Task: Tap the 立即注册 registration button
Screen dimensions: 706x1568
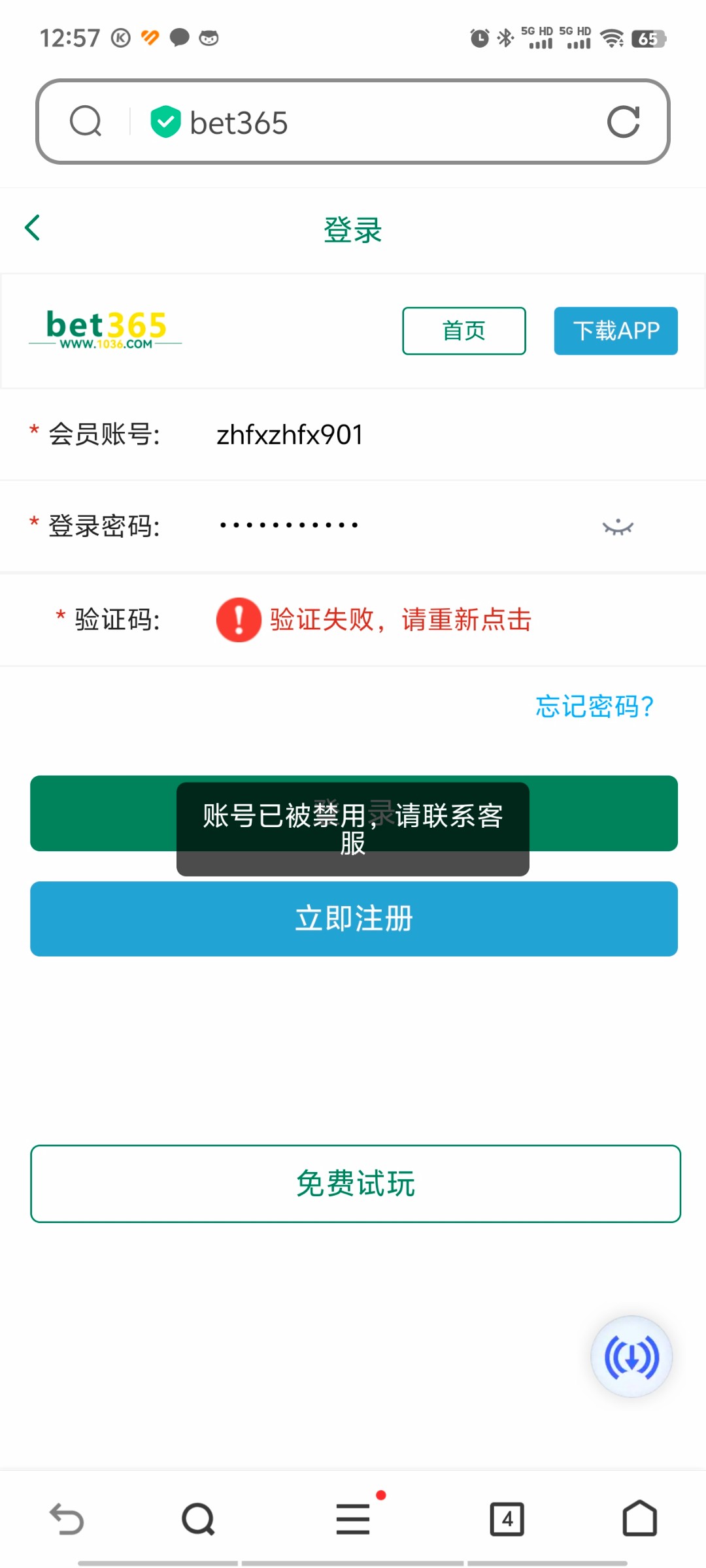Action: click(x=353, y=919)
